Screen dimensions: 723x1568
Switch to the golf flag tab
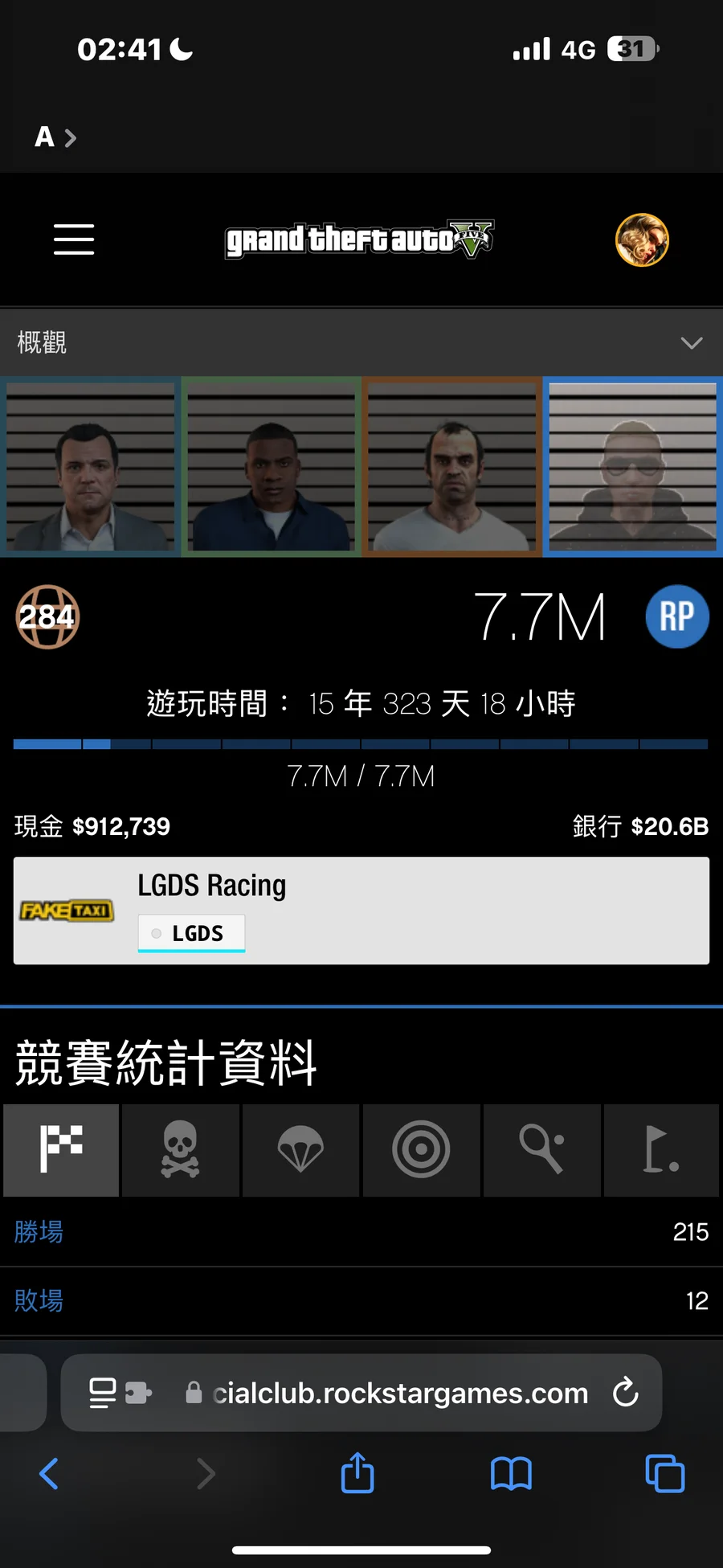[661, 1150]
